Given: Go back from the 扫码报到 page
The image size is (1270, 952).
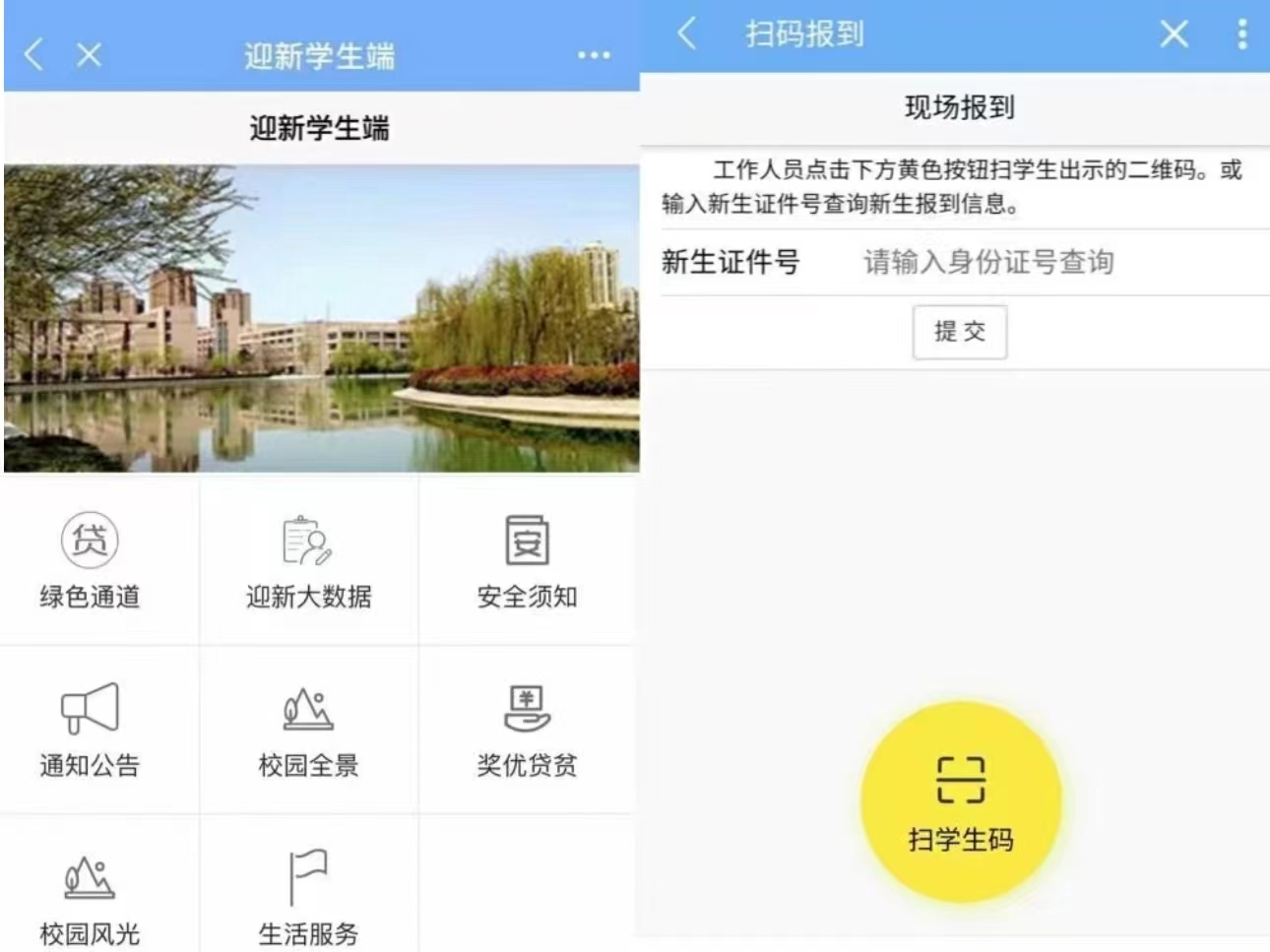Looking at the screenshot, I should [x=687, y=33].
